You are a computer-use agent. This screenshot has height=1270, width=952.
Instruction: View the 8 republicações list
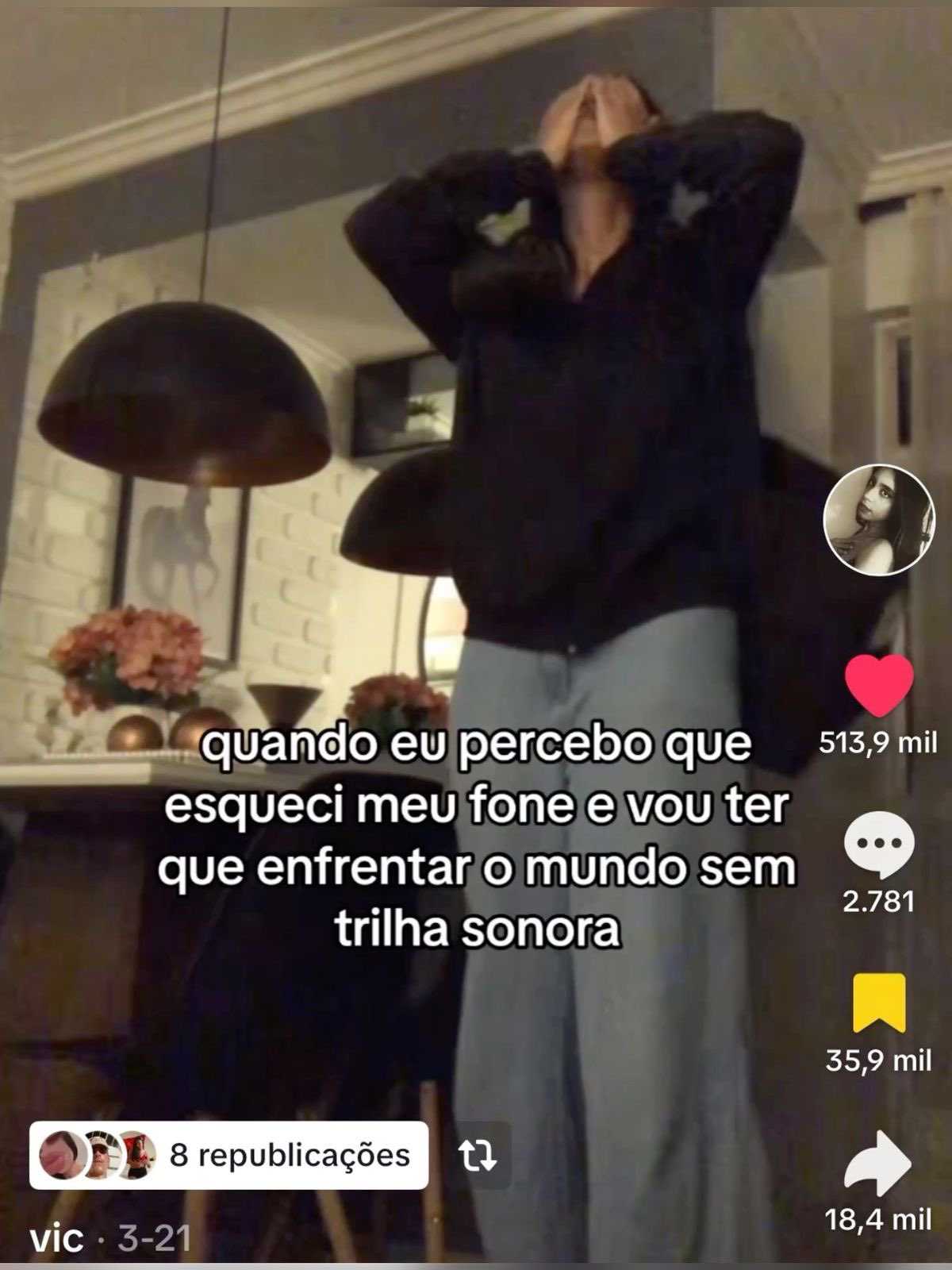(x=228, y=1155)
